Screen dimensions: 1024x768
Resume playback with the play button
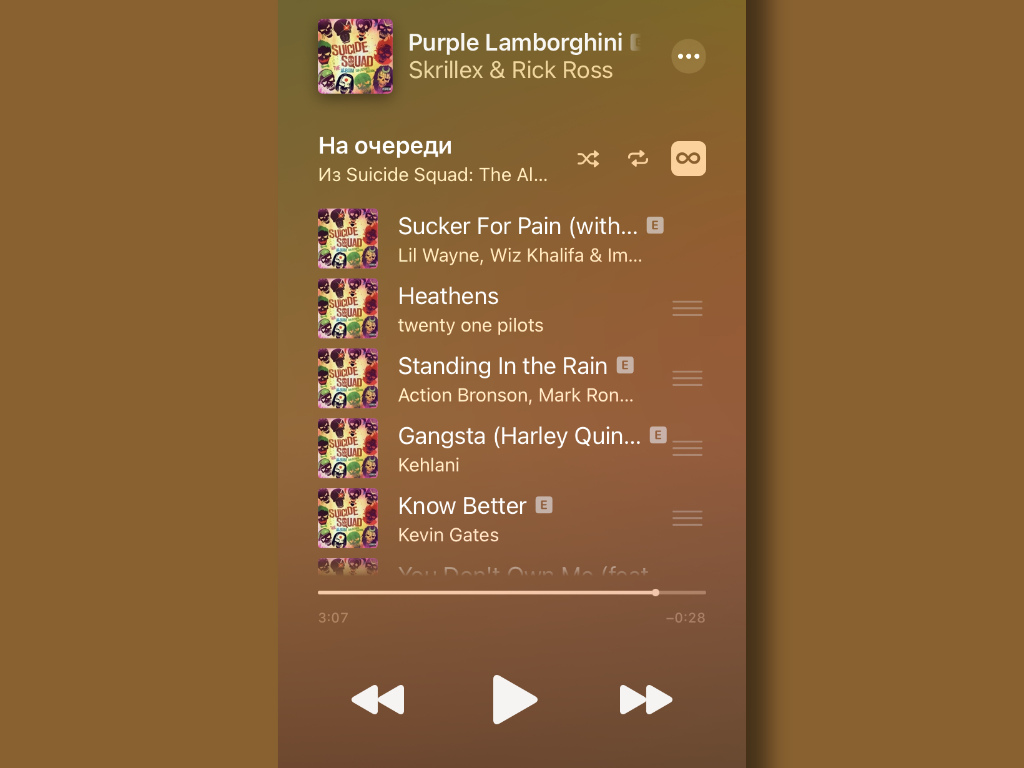pyautogui.click(x=514, y=700)
